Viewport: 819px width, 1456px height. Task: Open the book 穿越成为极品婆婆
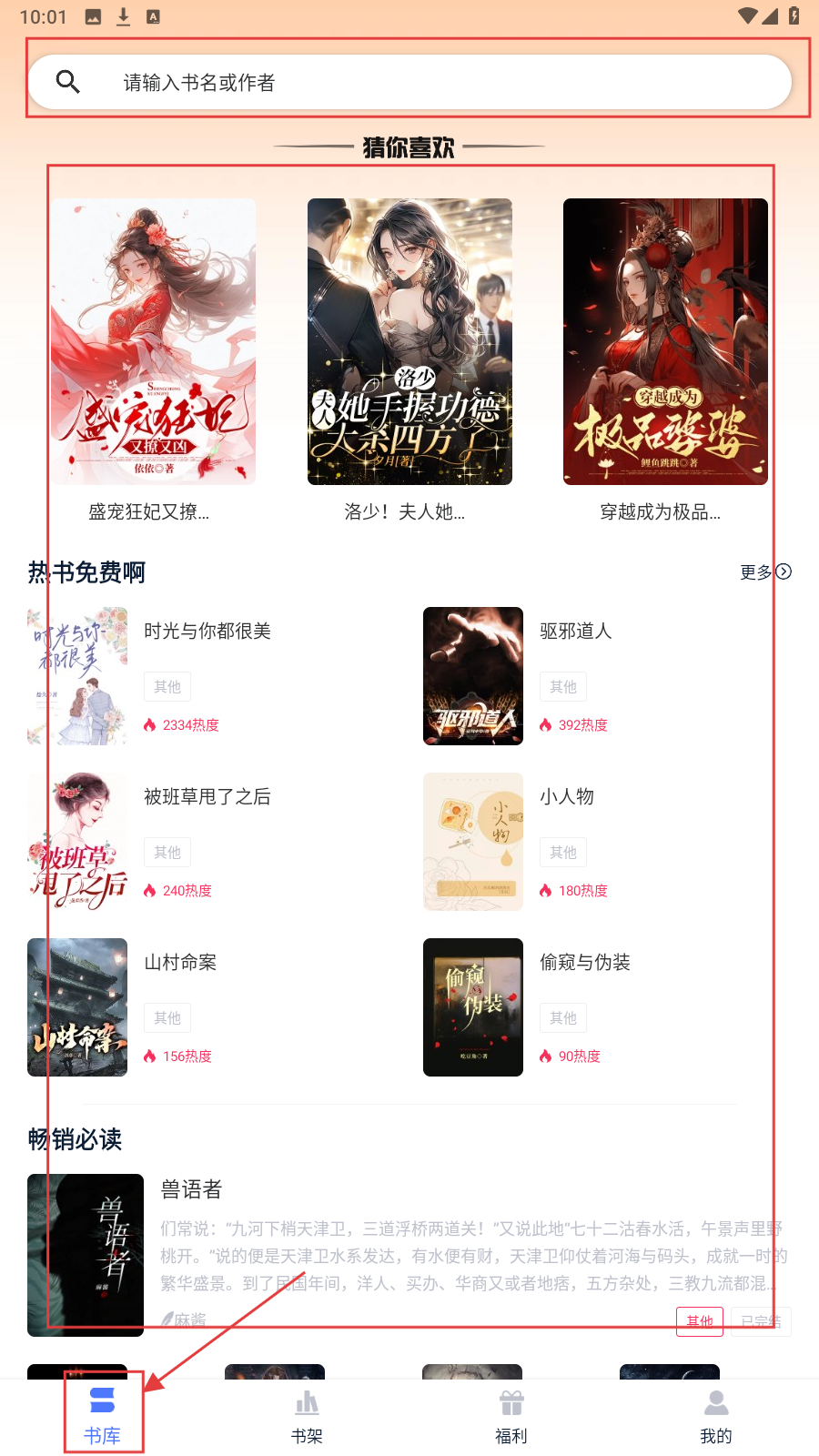pos(665,341)
